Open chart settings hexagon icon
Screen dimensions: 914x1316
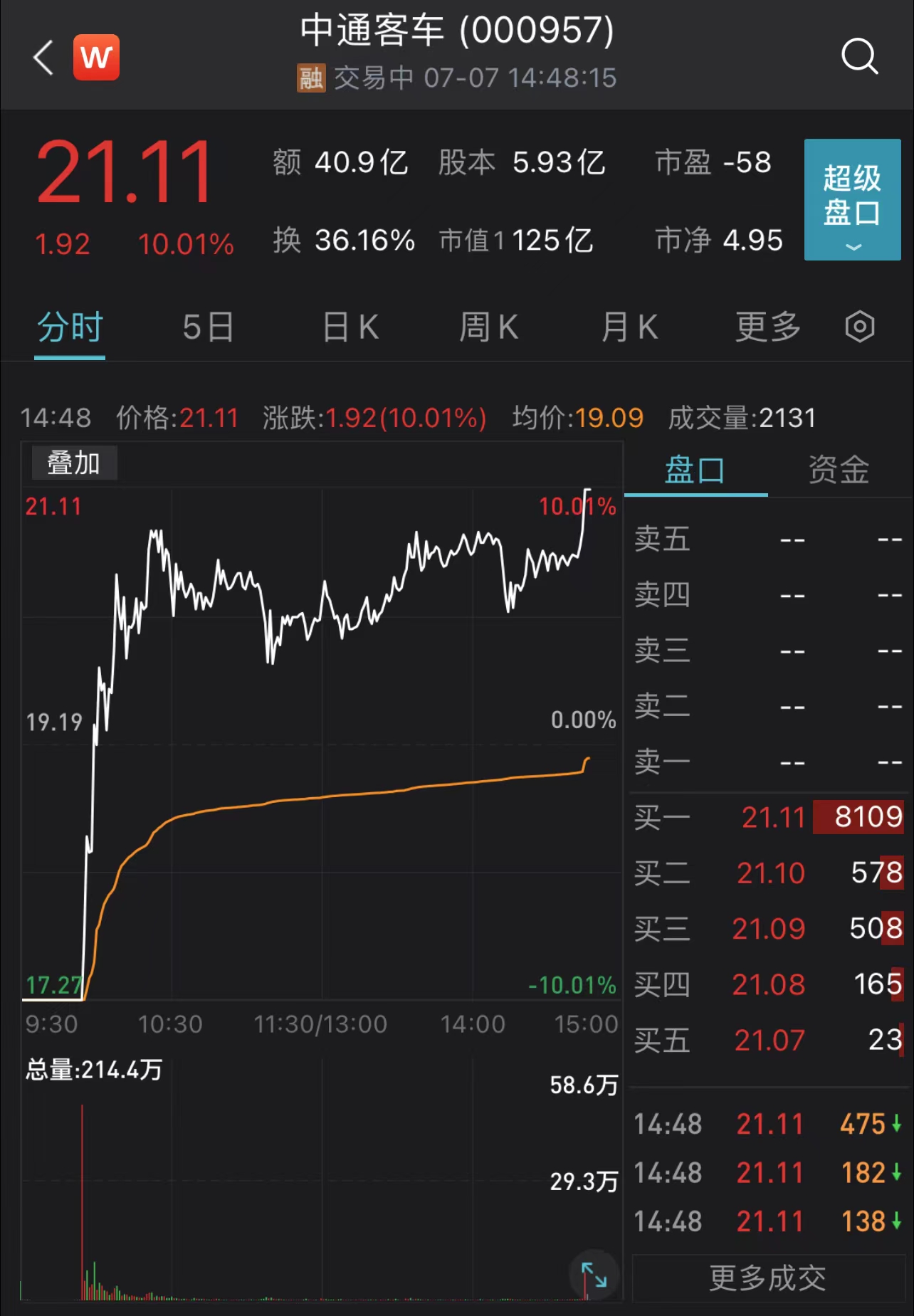[859, 327]
